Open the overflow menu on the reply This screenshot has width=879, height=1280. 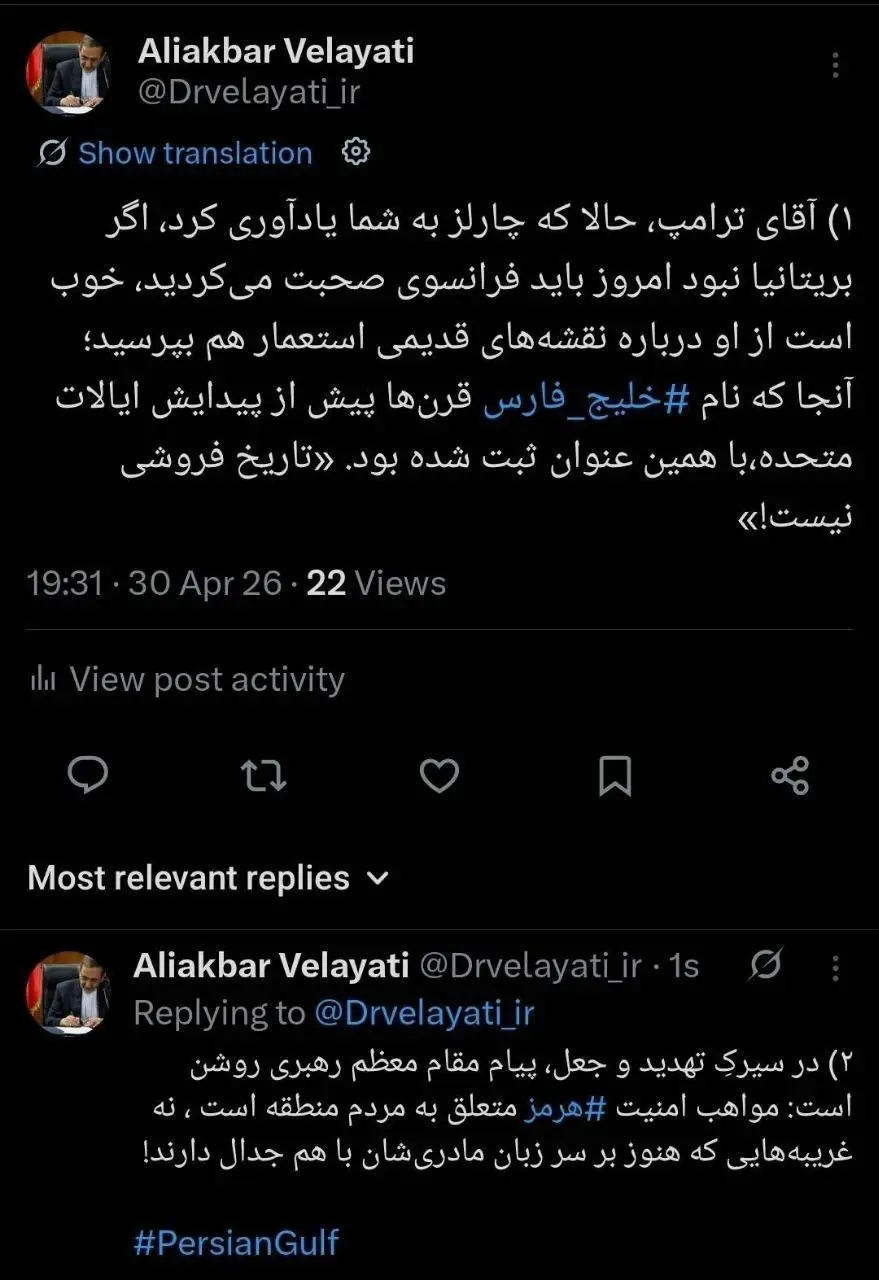[x=836, y=967]
